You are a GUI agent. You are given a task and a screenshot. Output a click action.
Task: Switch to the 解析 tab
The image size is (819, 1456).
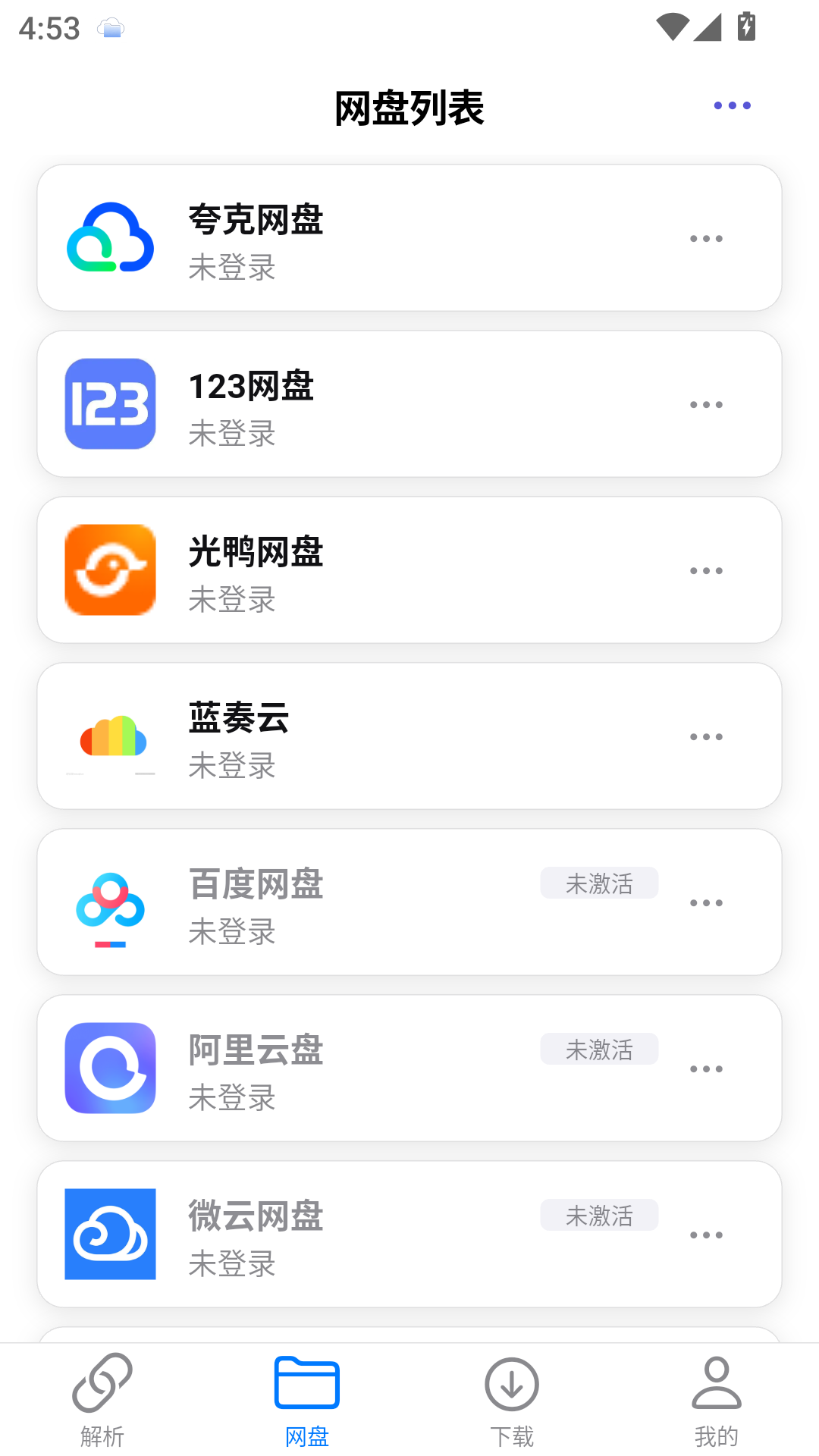click(102, 1400)
